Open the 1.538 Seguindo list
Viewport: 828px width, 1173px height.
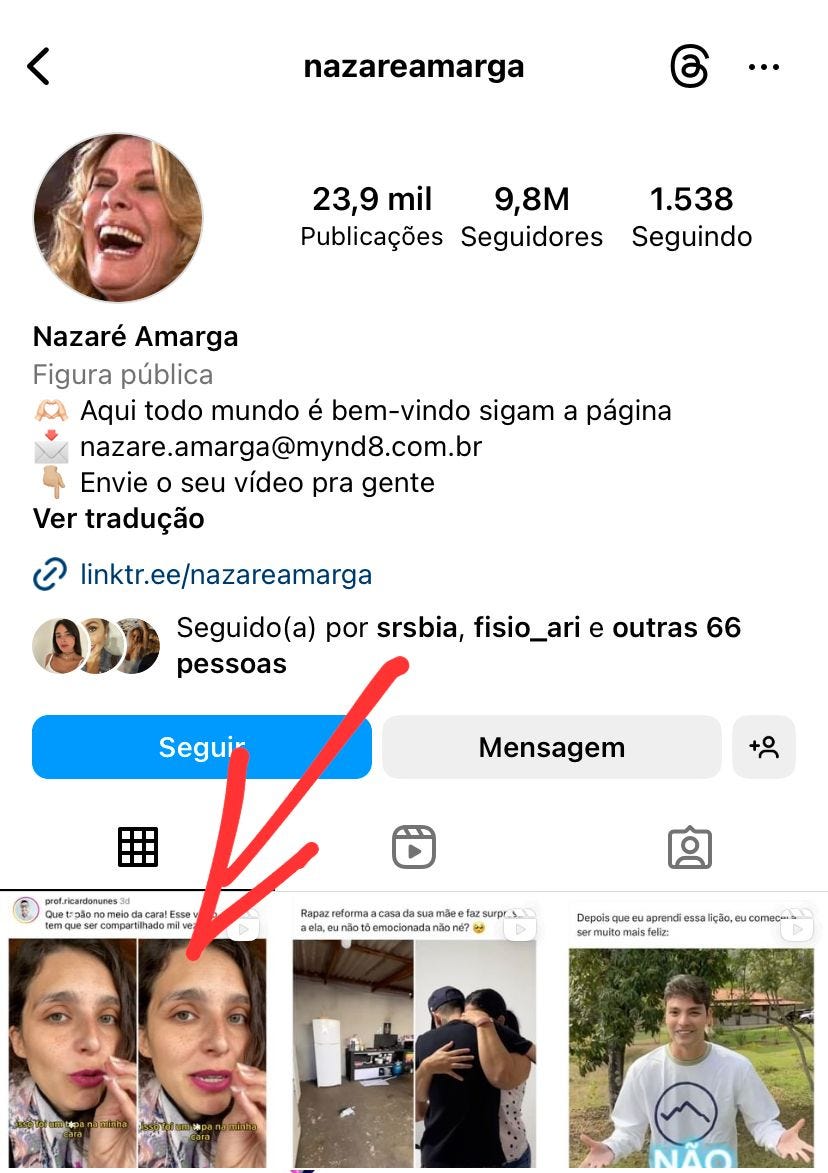coord(691,216)
